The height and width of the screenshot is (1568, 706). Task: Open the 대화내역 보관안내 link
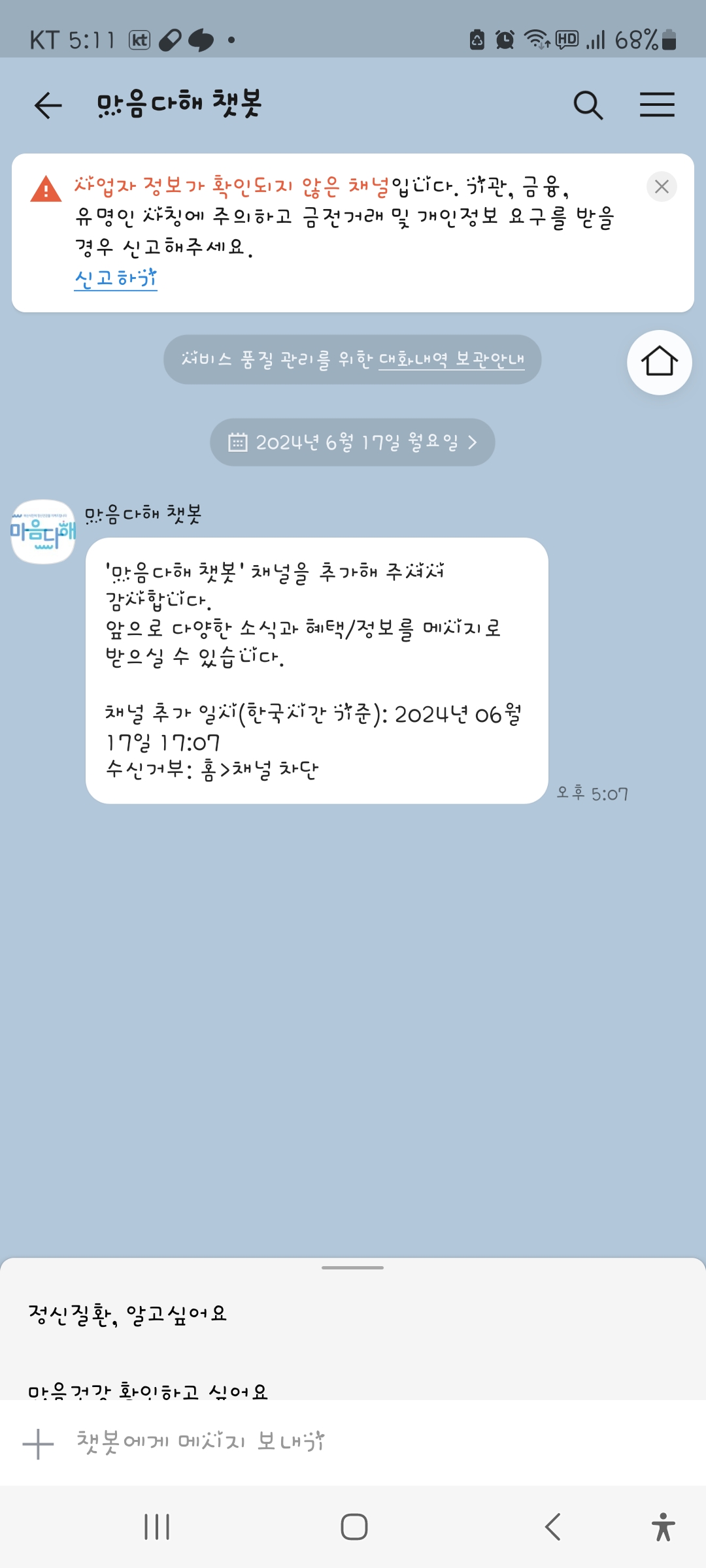point(452,359)
